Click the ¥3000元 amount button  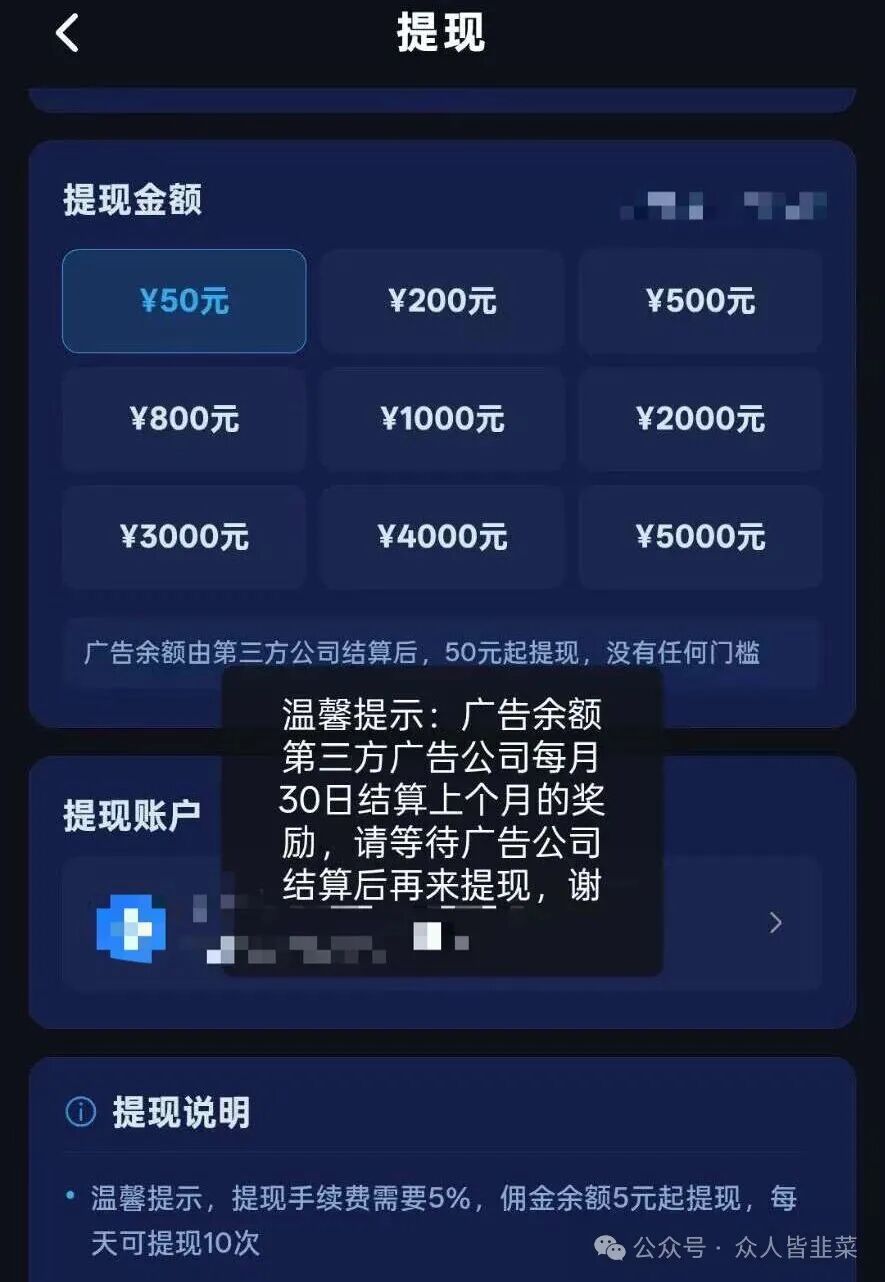[183, 537]
